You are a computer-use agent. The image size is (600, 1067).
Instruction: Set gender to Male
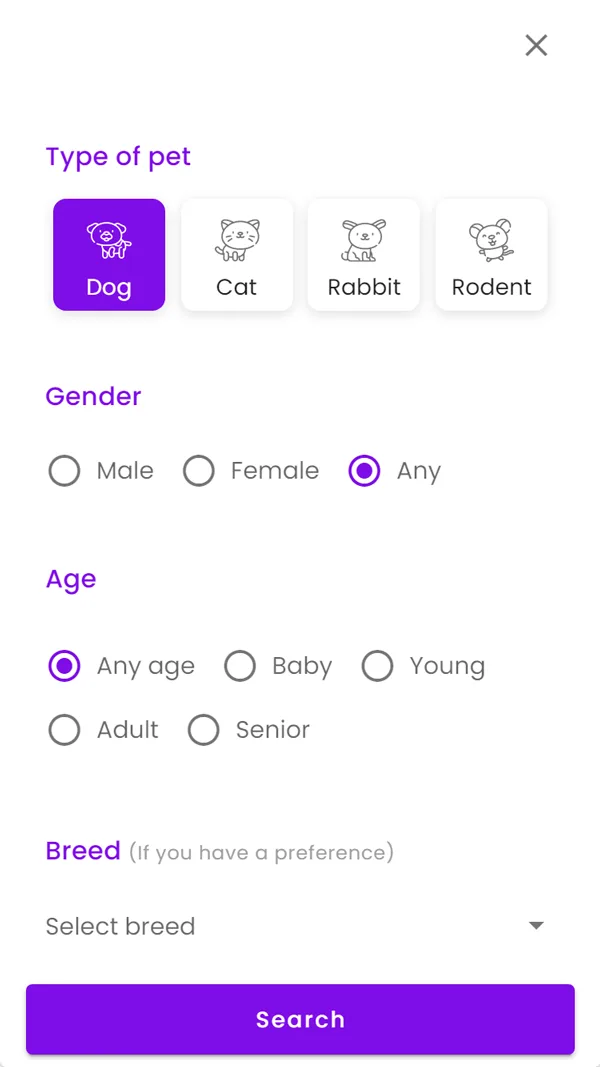coord(101,471)
